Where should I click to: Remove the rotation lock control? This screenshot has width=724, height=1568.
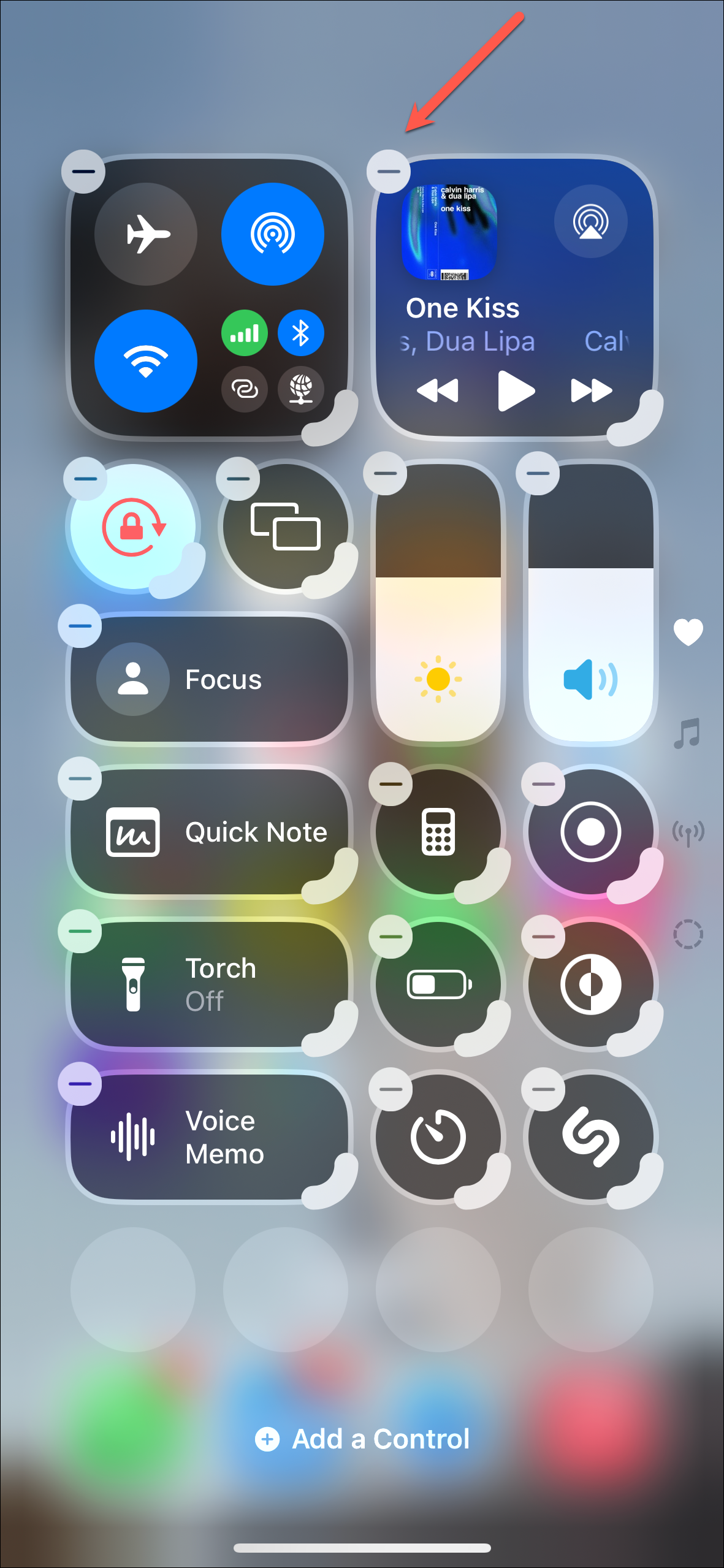coord(85,479)
